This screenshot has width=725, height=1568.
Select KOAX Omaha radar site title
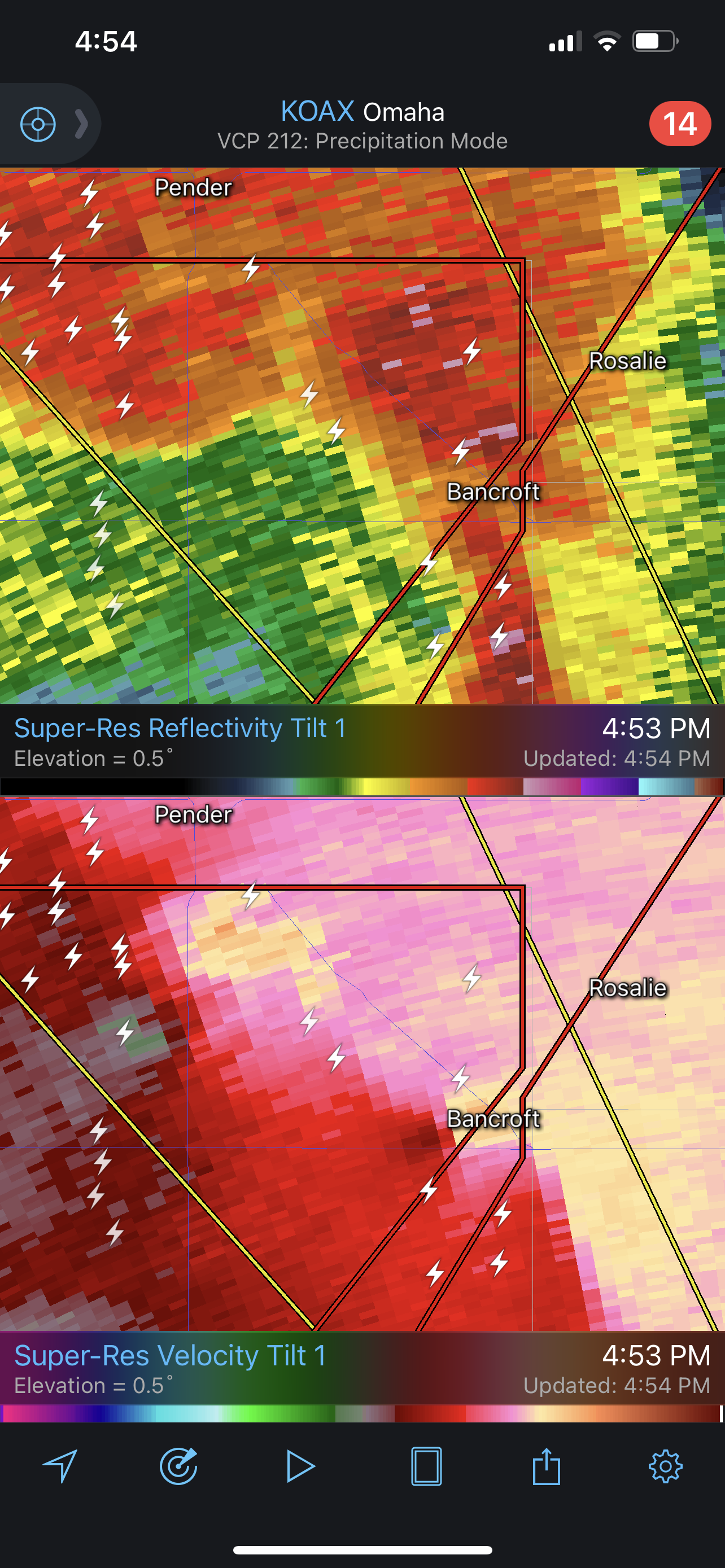362,111
